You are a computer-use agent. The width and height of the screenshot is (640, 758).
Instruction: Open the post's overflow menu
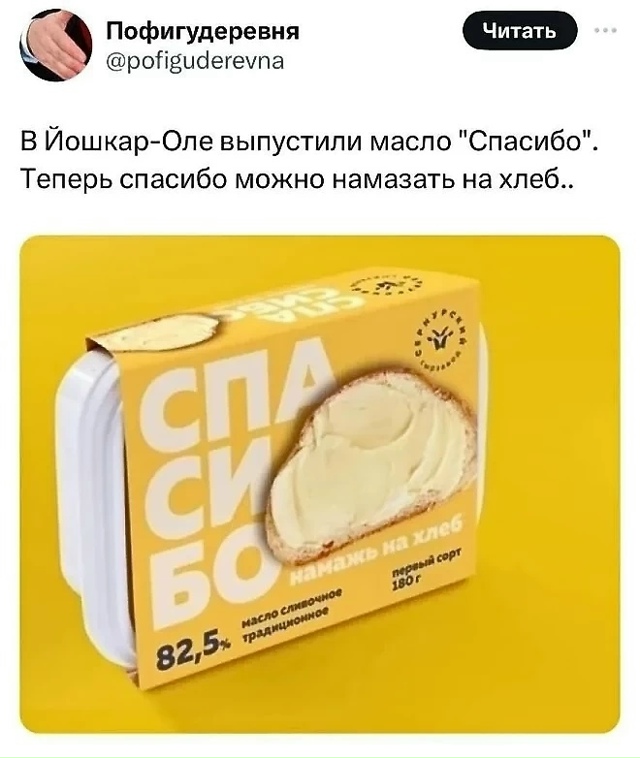click(x=605, y=31)
